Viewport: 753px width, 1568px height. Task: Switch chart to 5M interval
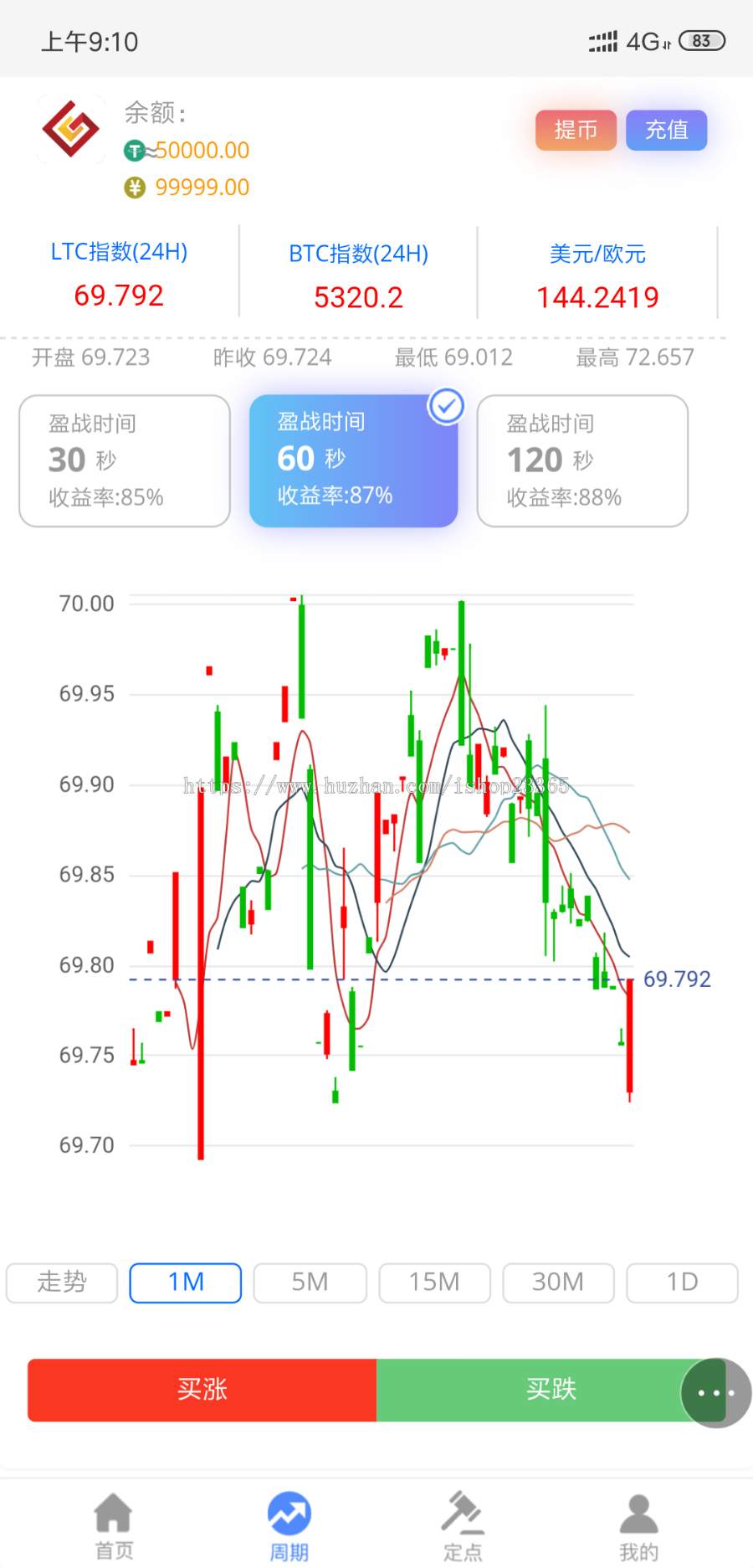tap(310, 1283)
